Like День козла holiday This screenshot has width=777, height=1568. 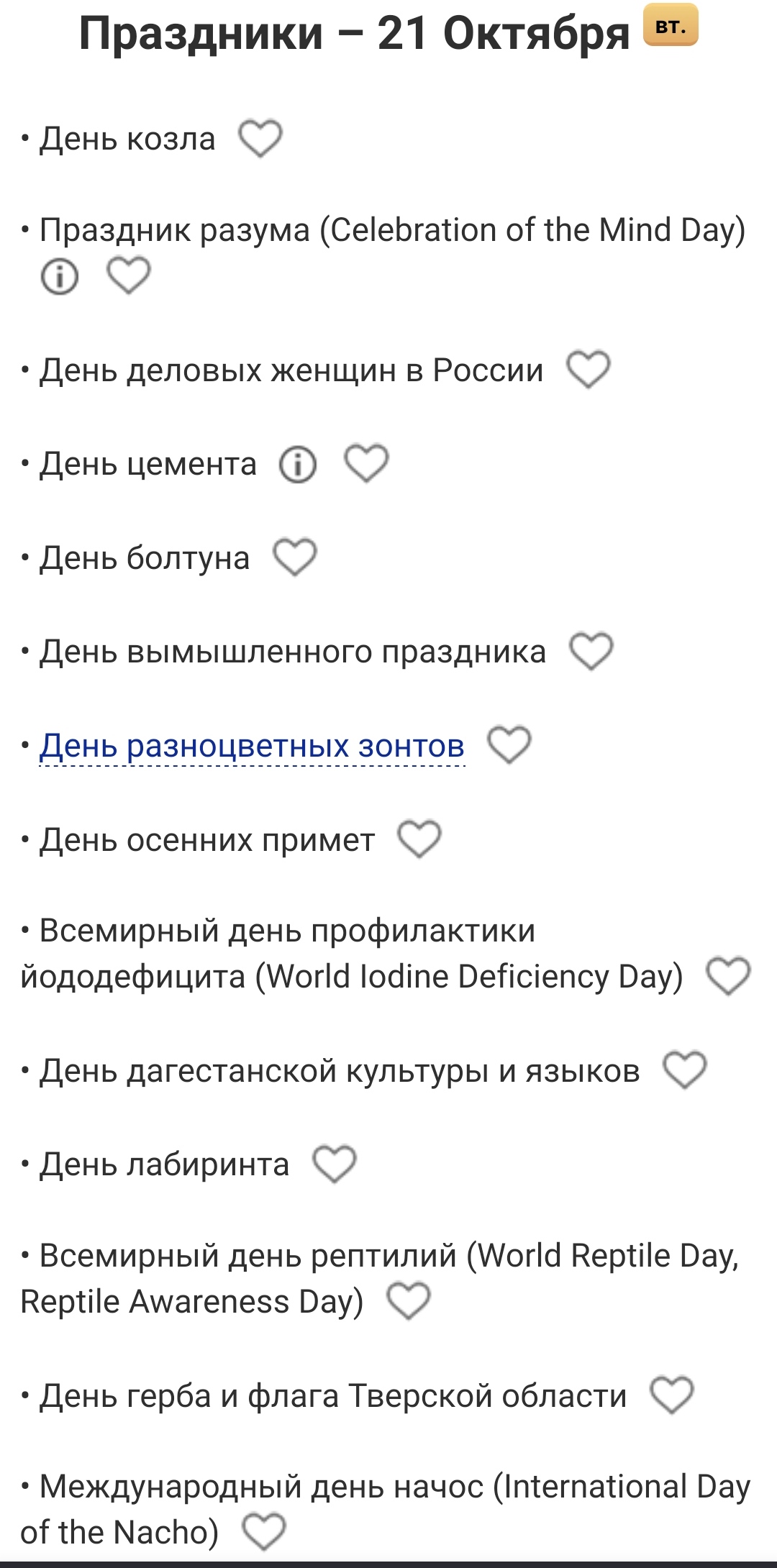tap(260, 139)
